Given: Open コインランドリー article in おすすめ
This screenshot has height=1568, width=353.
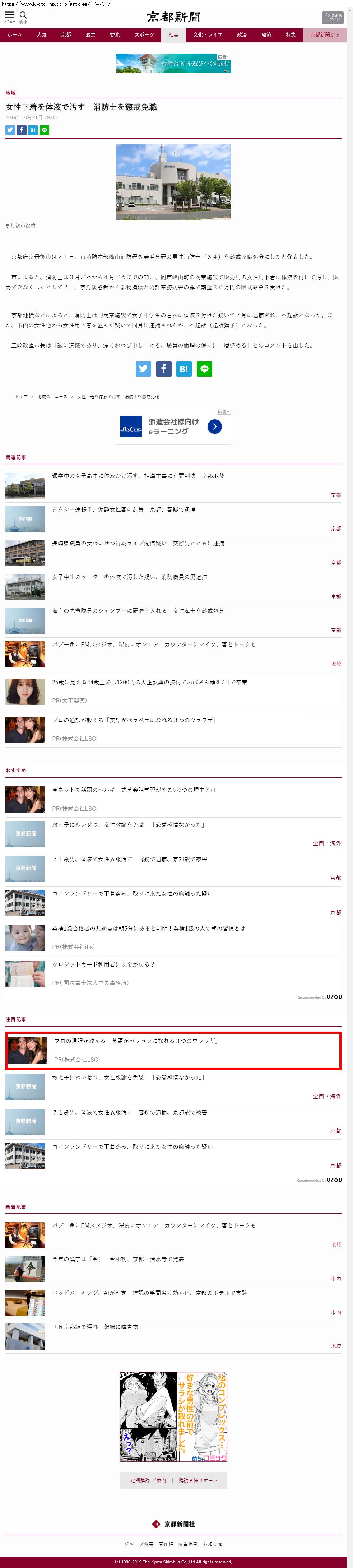Looking at the screenshot, I should (132, 894).
